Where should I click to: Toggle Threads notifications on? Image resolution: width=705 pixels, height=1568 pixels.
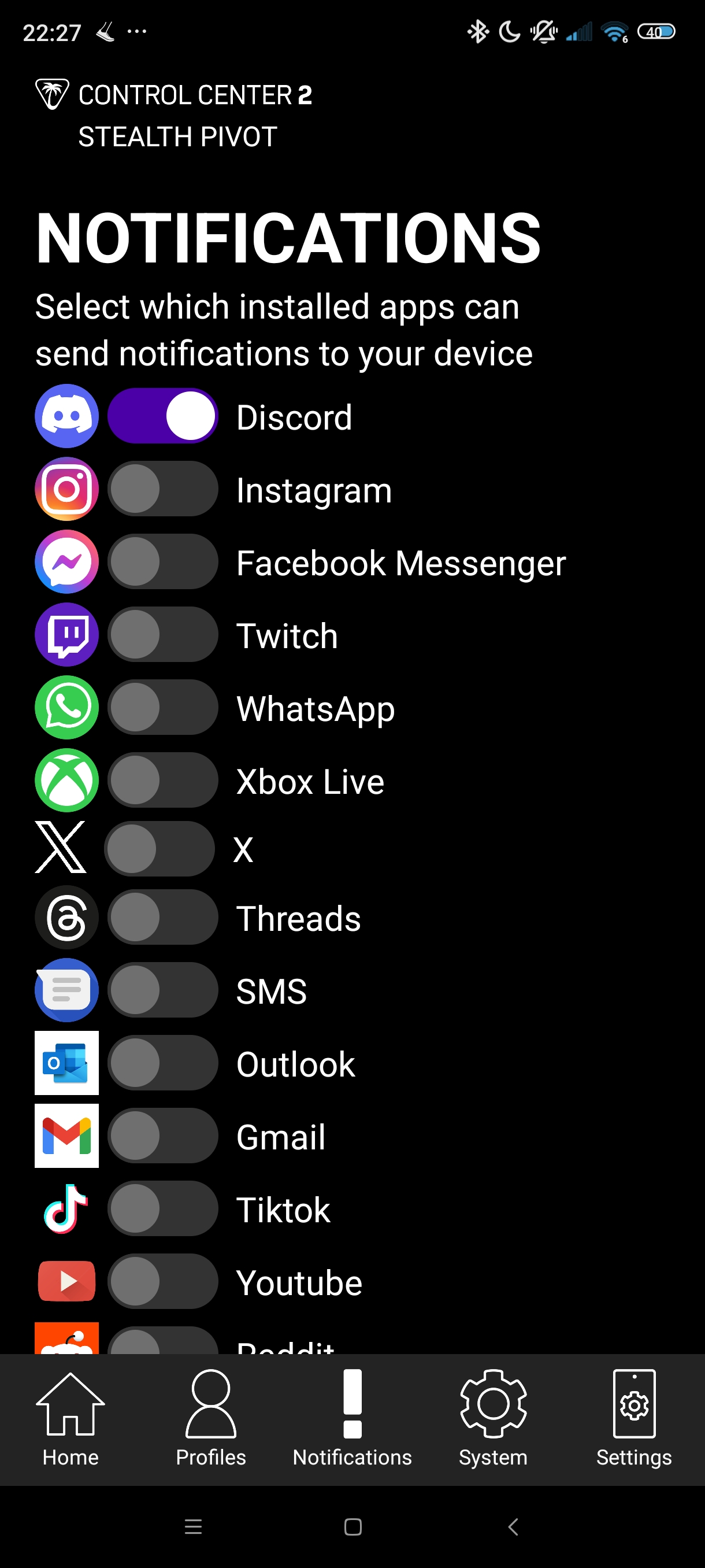click(162, 918)
